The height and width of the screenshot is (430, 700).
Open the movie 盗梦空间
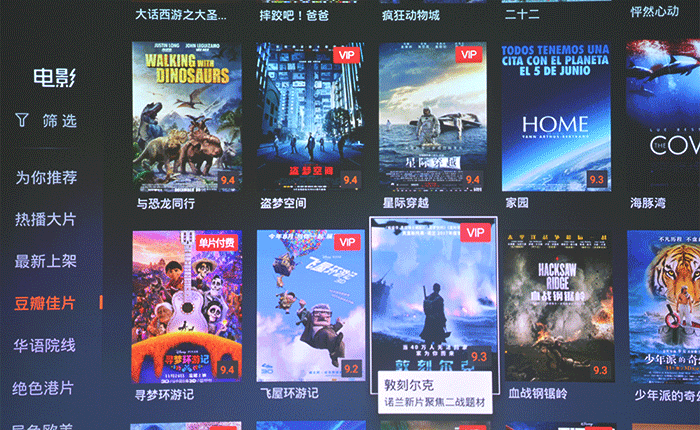309,116
